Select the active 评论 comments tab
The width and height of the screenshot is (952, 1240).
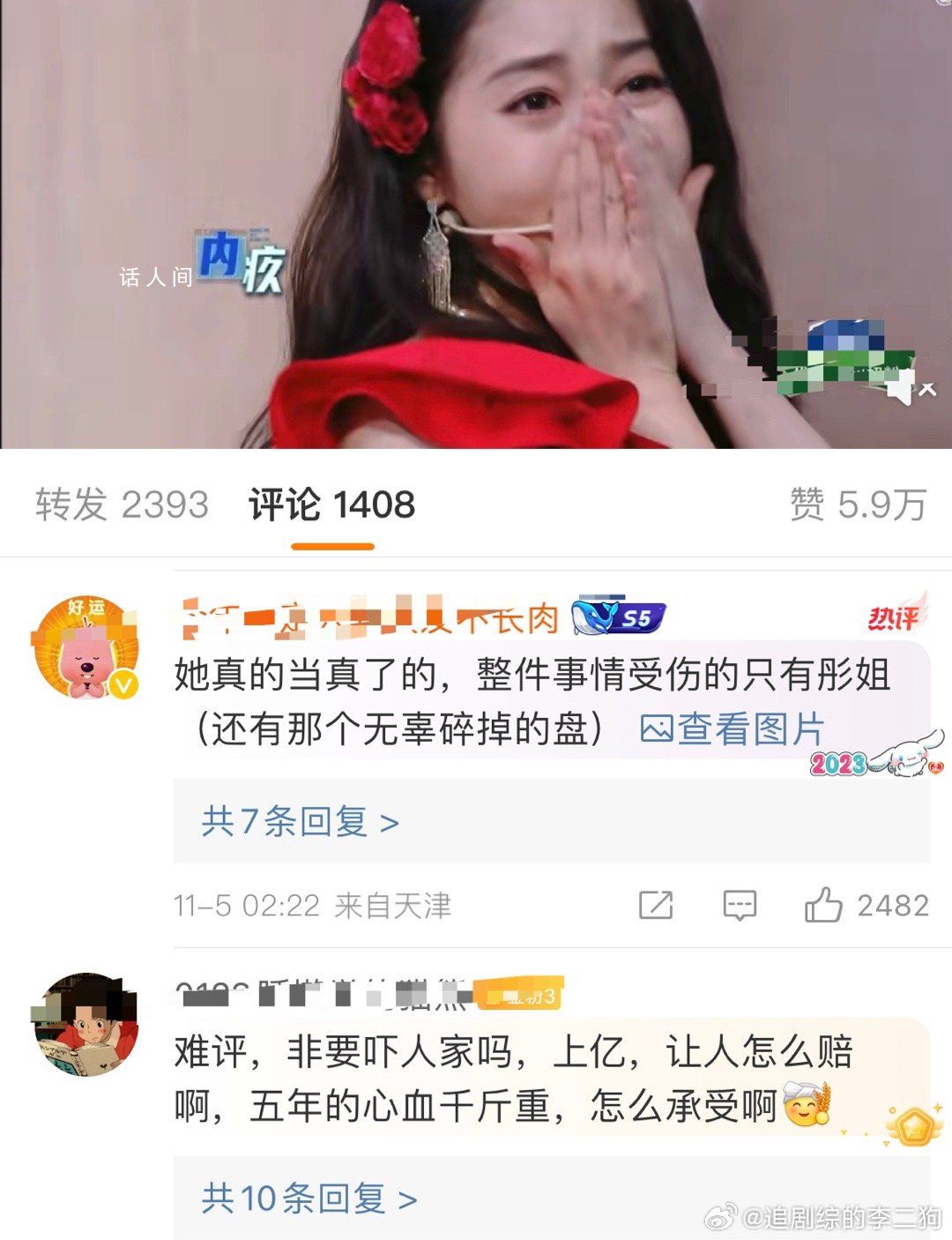click(x=335, y=504)
